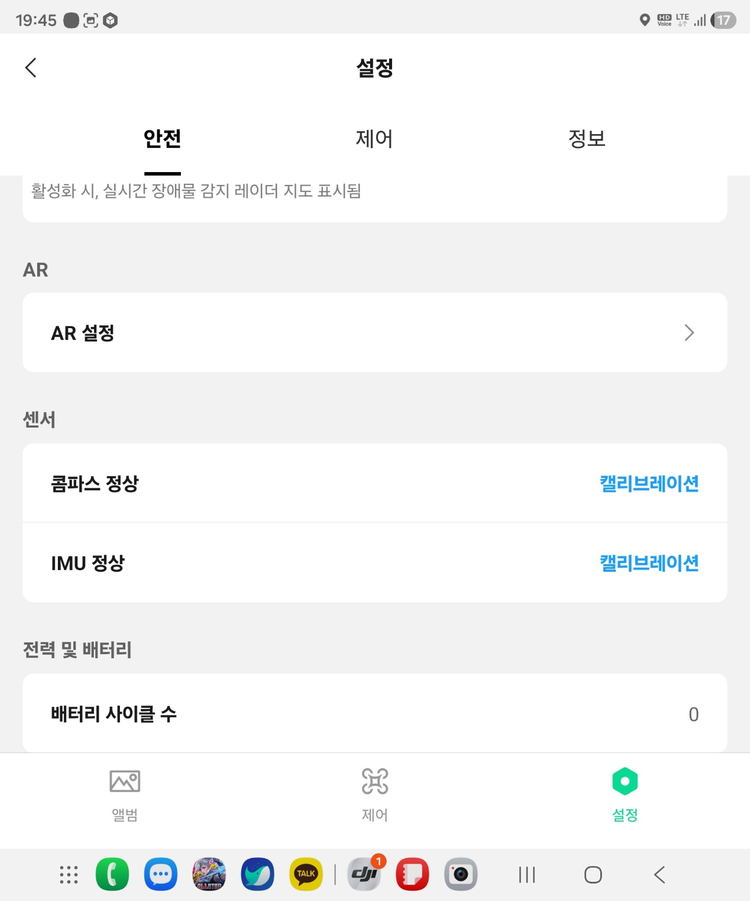
Task: Open the messages app icon in dock
Action: pos(160,874)
